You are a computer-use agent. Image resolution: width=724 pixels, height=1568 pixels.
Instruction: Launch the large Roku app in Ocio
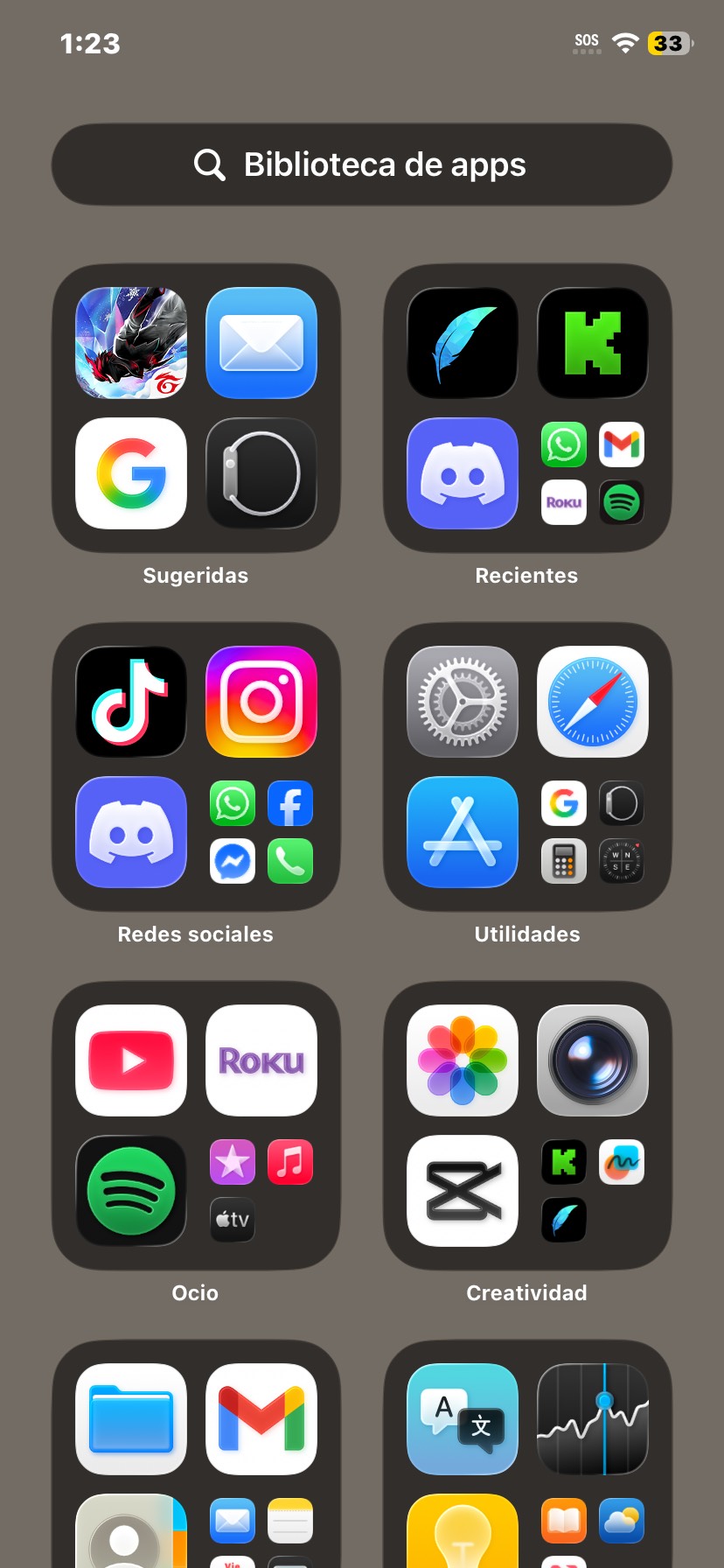pos(261,1060)
